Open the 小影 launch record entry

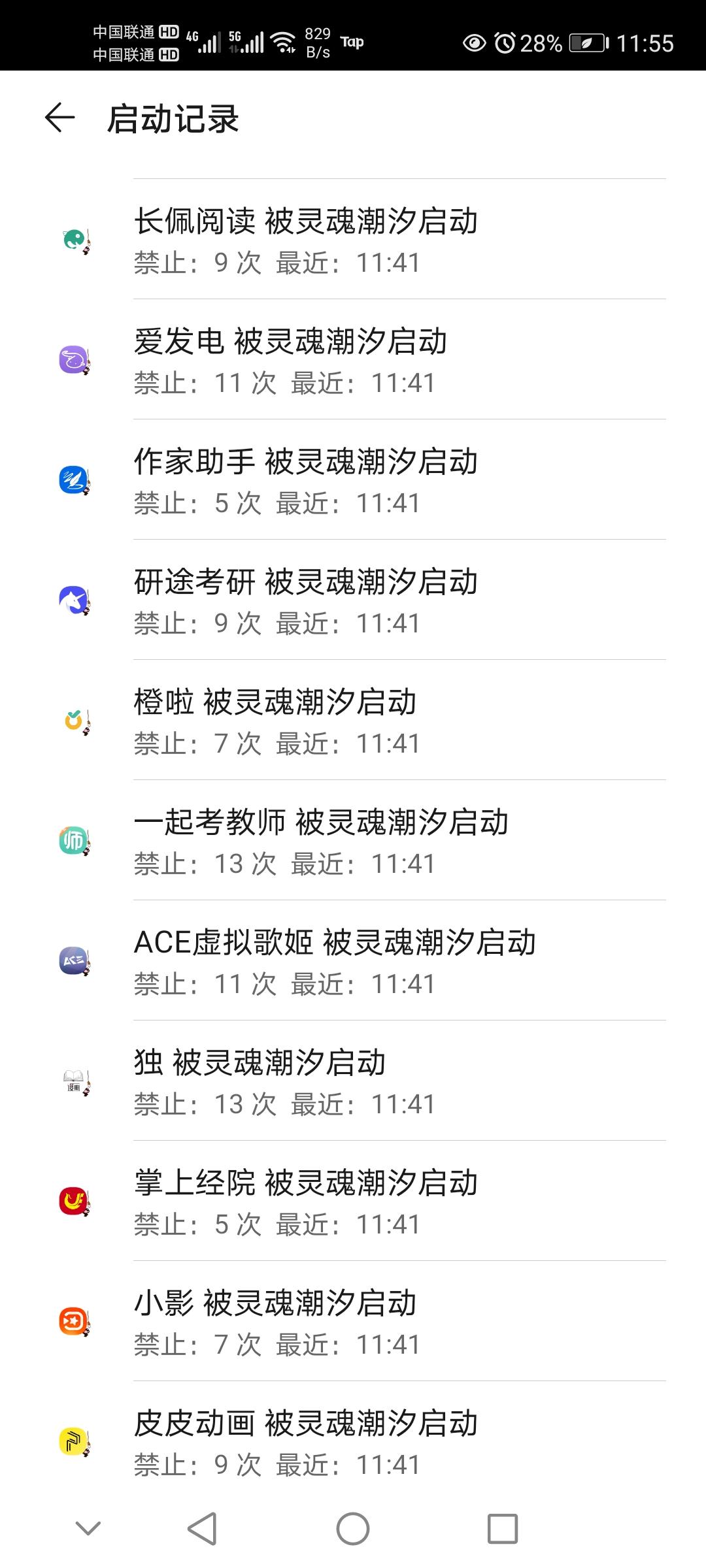pyautogui.click(x=353, y=1322)
